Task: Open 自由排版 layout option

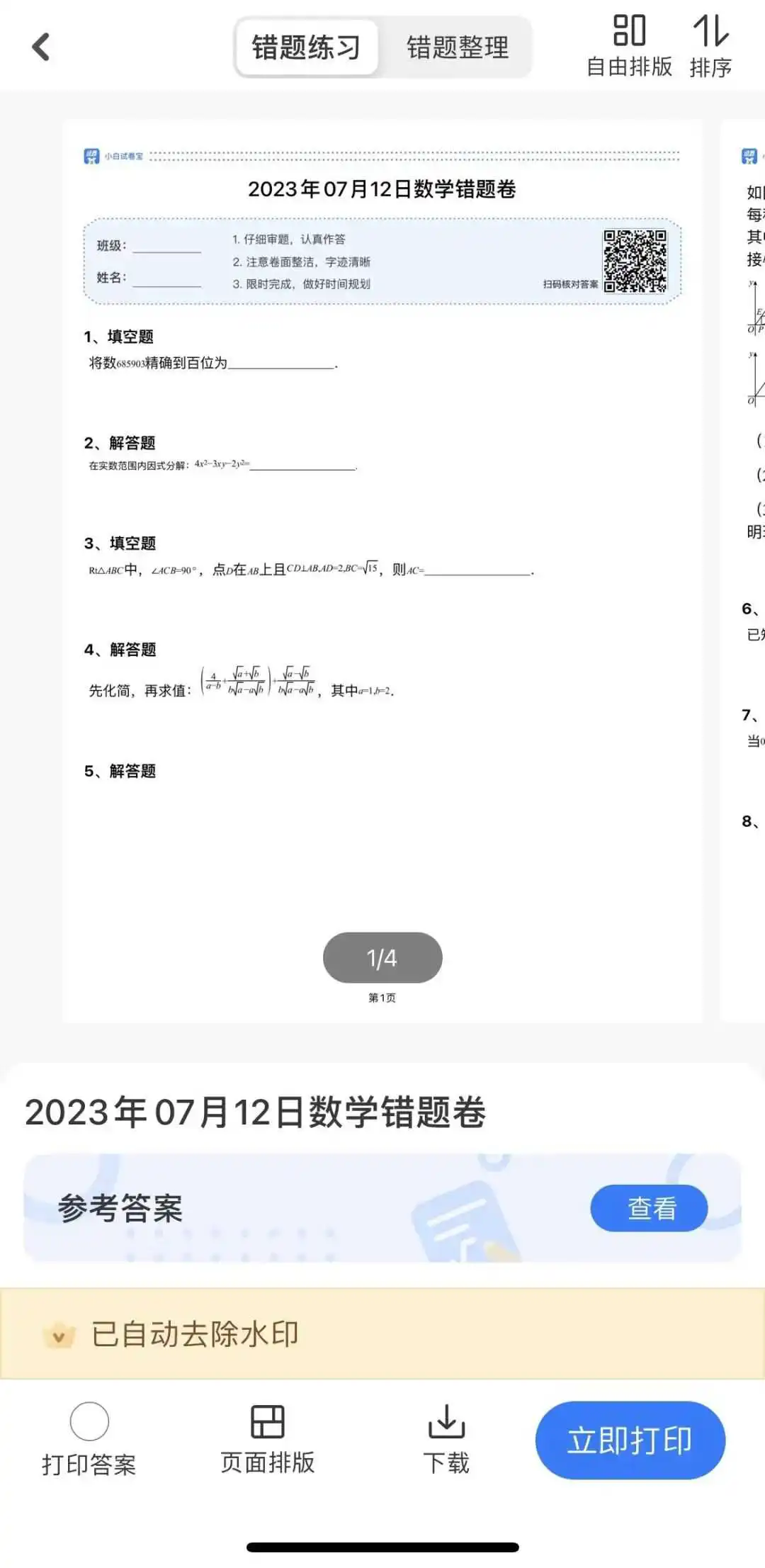Action: (629, 45)
